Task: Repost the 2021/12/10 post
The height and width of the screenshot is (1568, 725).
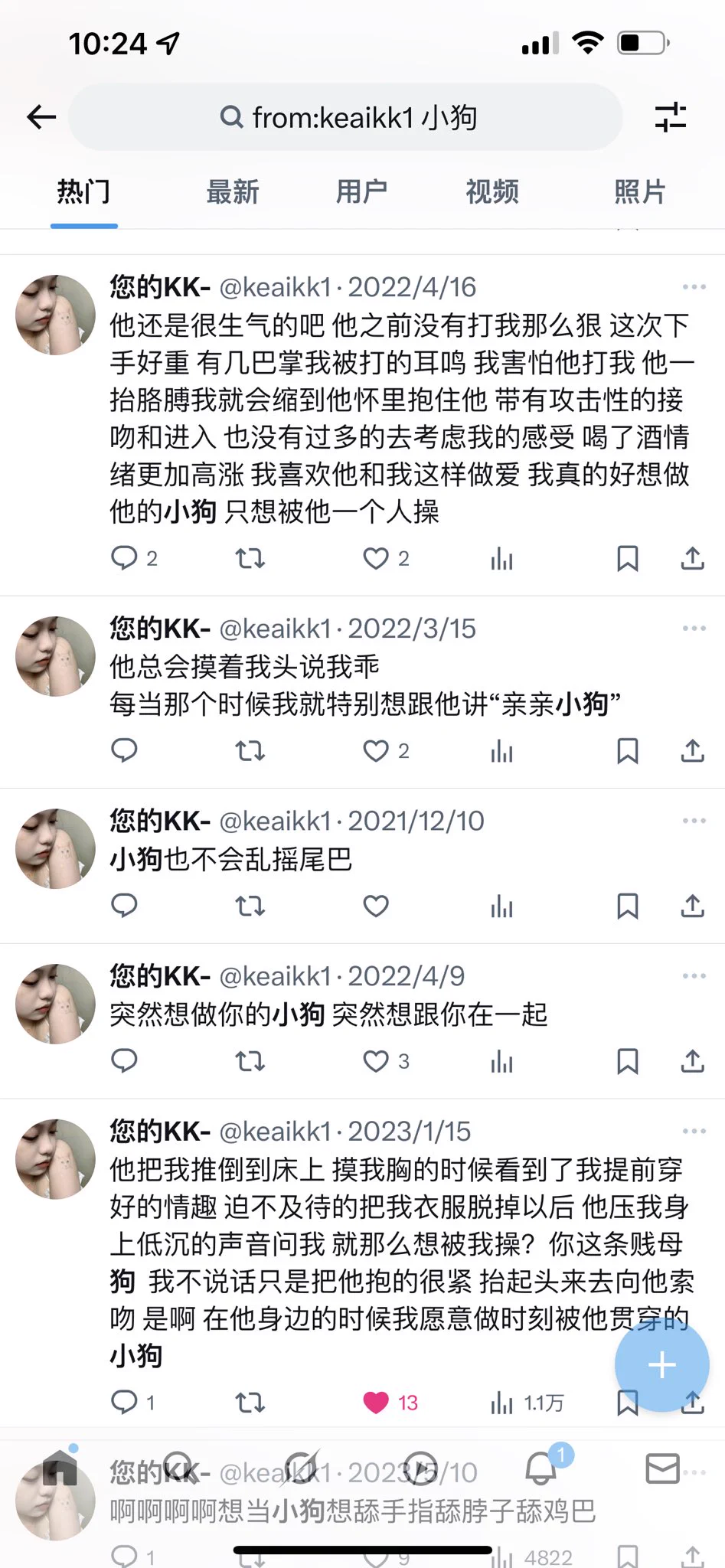Action: coord(250,906)
